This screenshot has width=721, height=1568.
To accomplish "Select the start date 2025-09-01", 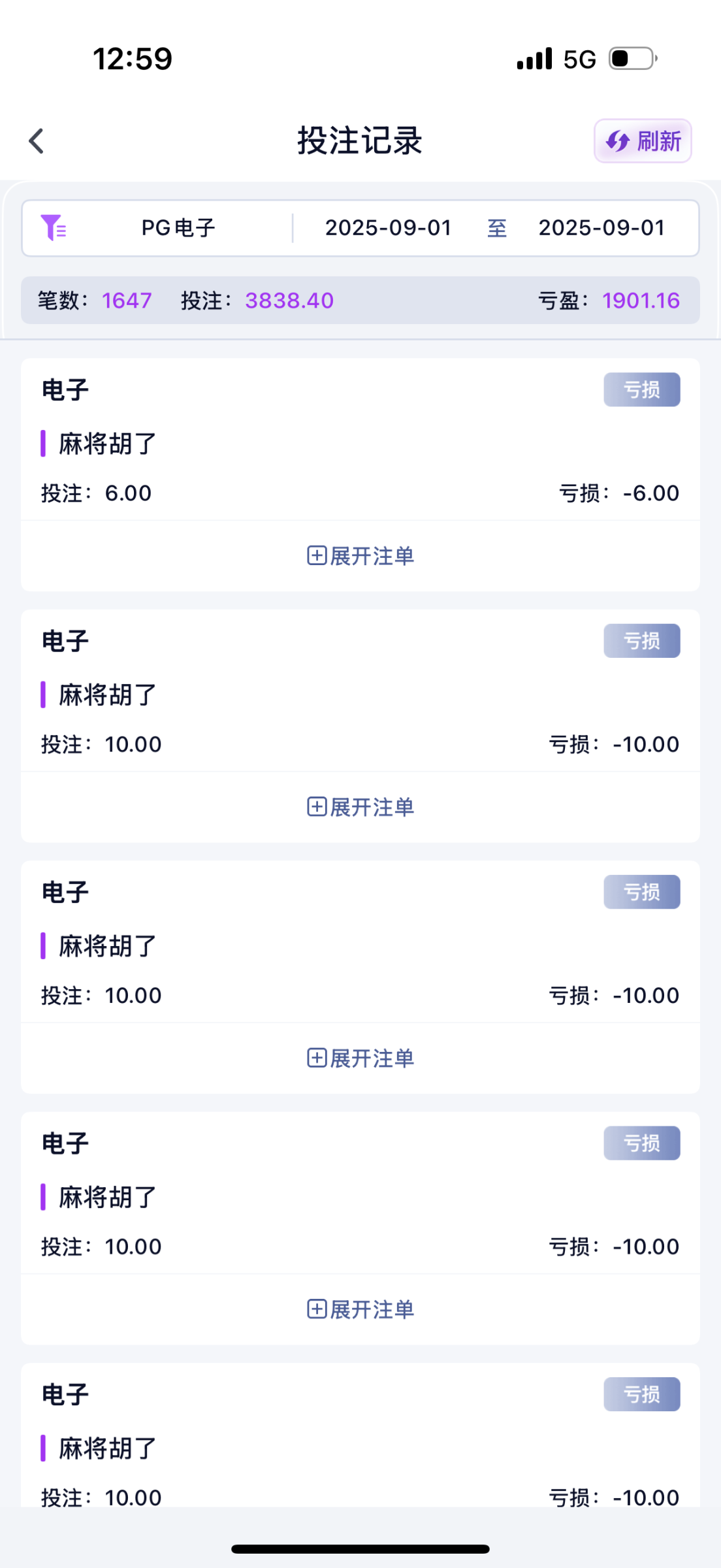I will pyautogui.click(x=388, y=228).
